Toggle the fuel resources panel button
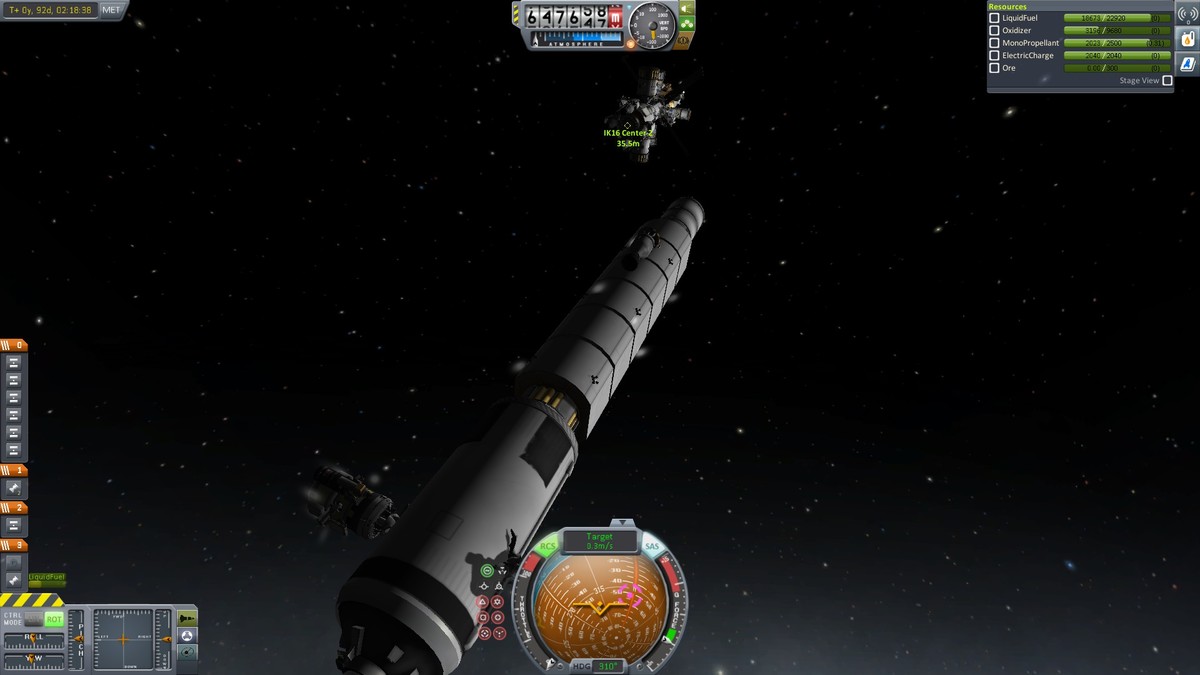Image resolution: width=1200 pixels, height=675 pixels. 1187,39
